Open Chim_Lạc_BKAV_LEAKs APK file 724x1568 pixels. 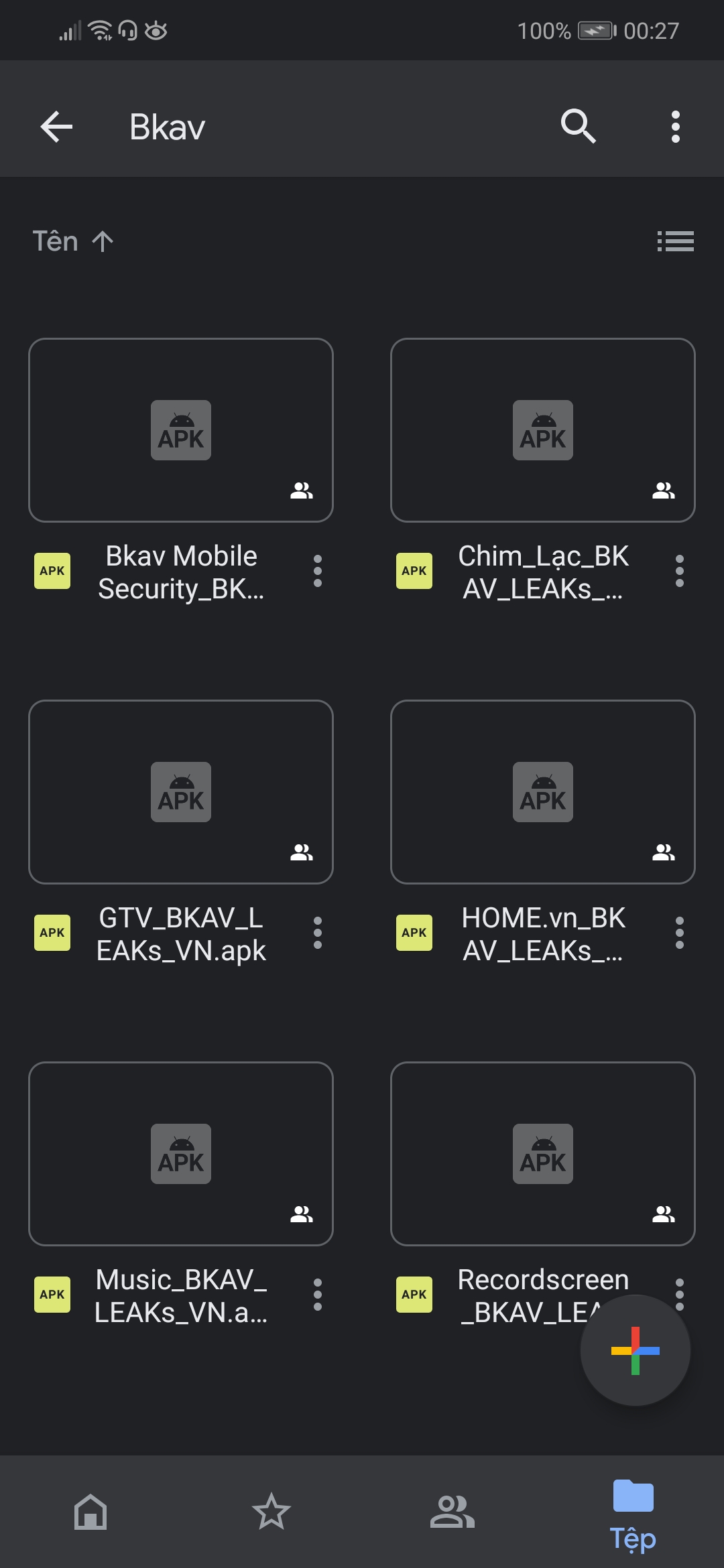click(x=543, y=430)
